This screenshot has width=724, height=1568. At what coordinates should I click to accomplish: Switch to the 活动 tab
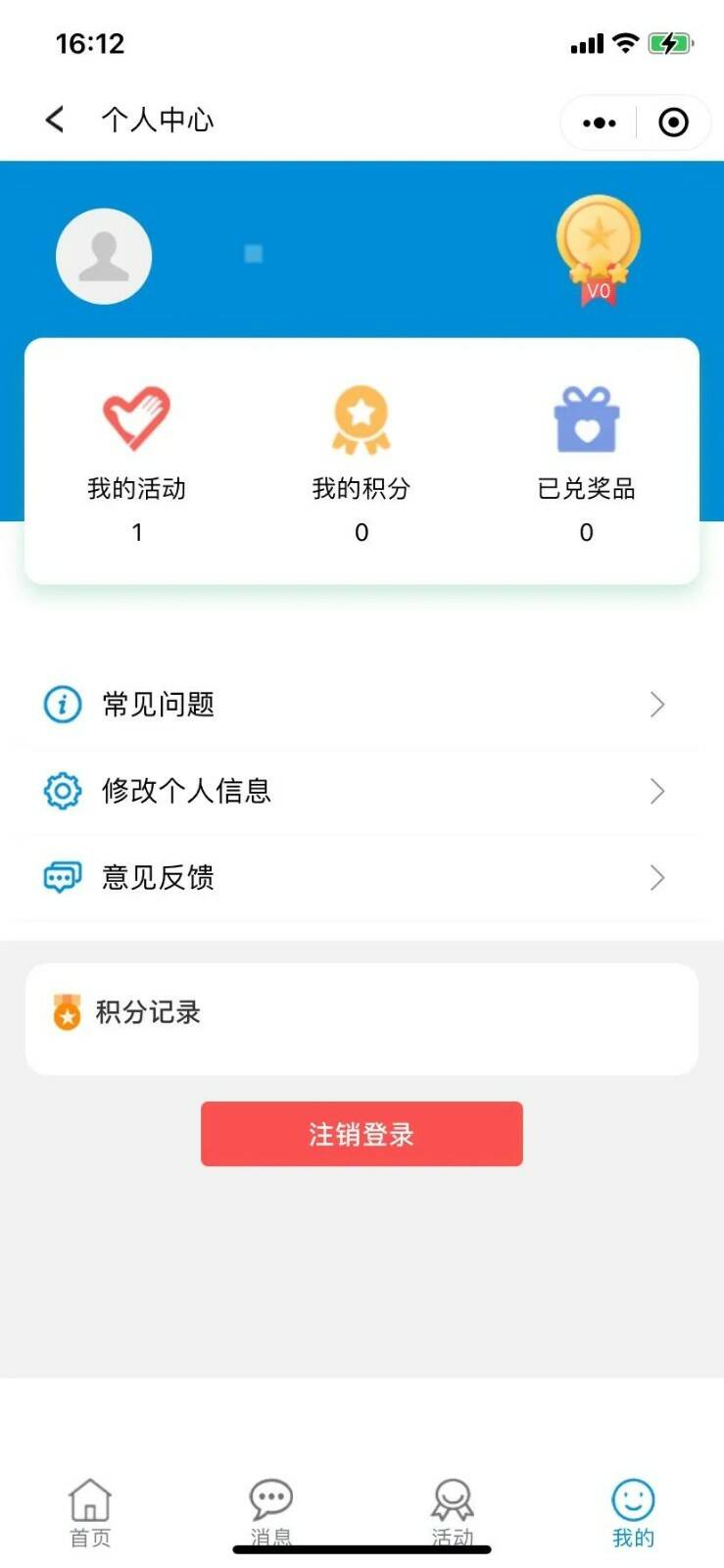pyautogui.click(x=453, y=1512)
